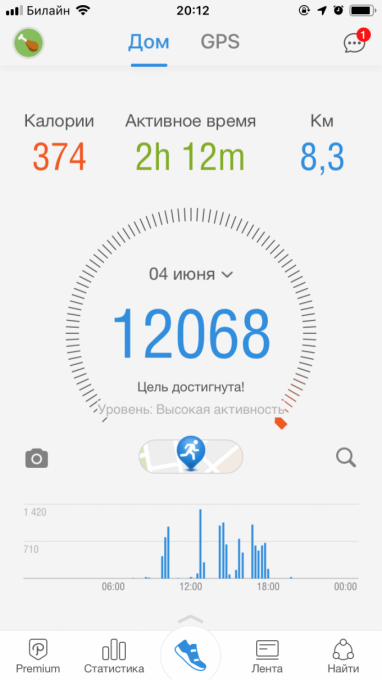
Task: Tap the camera icon
Action: tap(36, 458)
